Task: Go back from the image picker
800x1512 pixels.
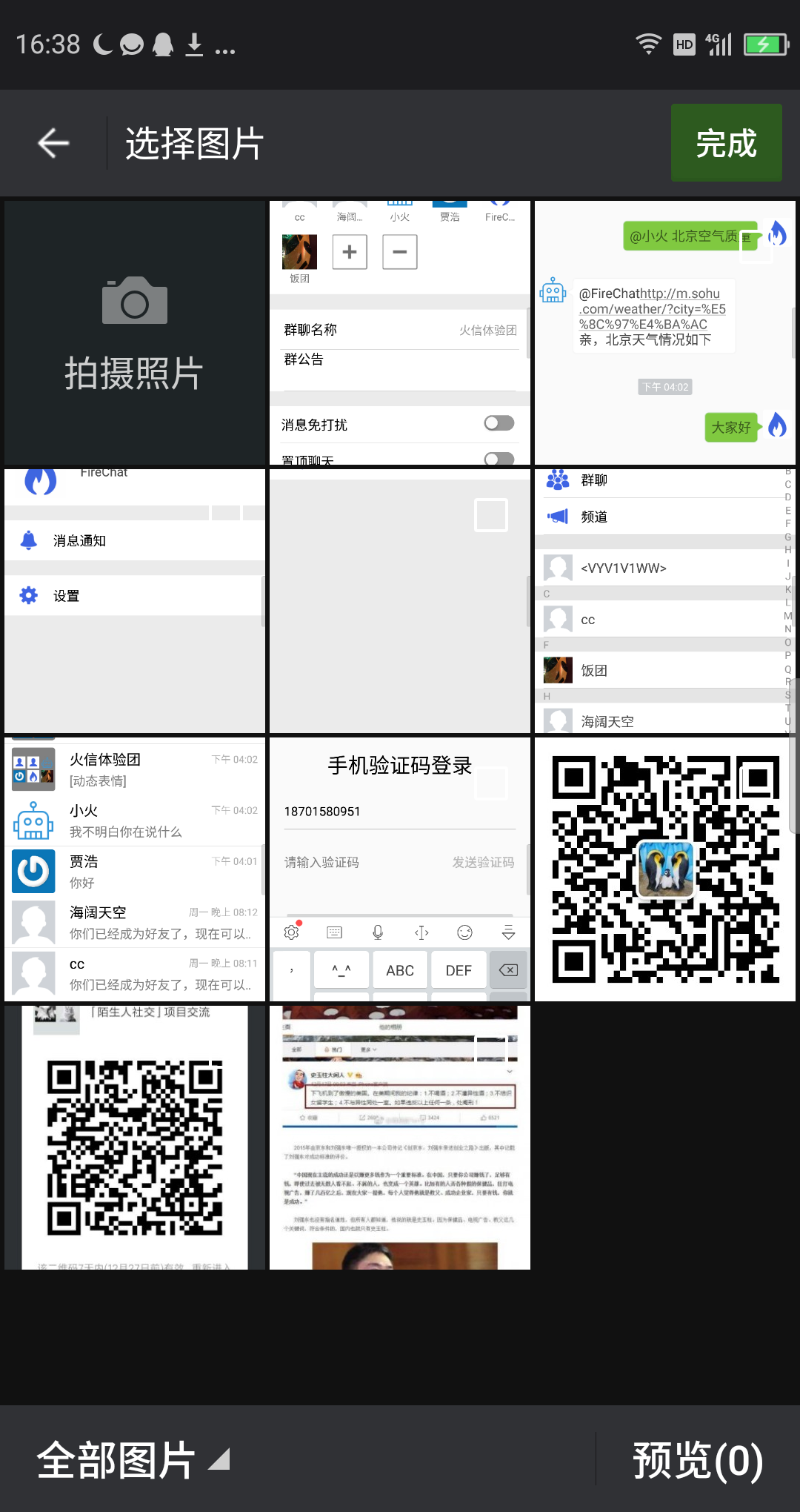Action: (53, 143)
